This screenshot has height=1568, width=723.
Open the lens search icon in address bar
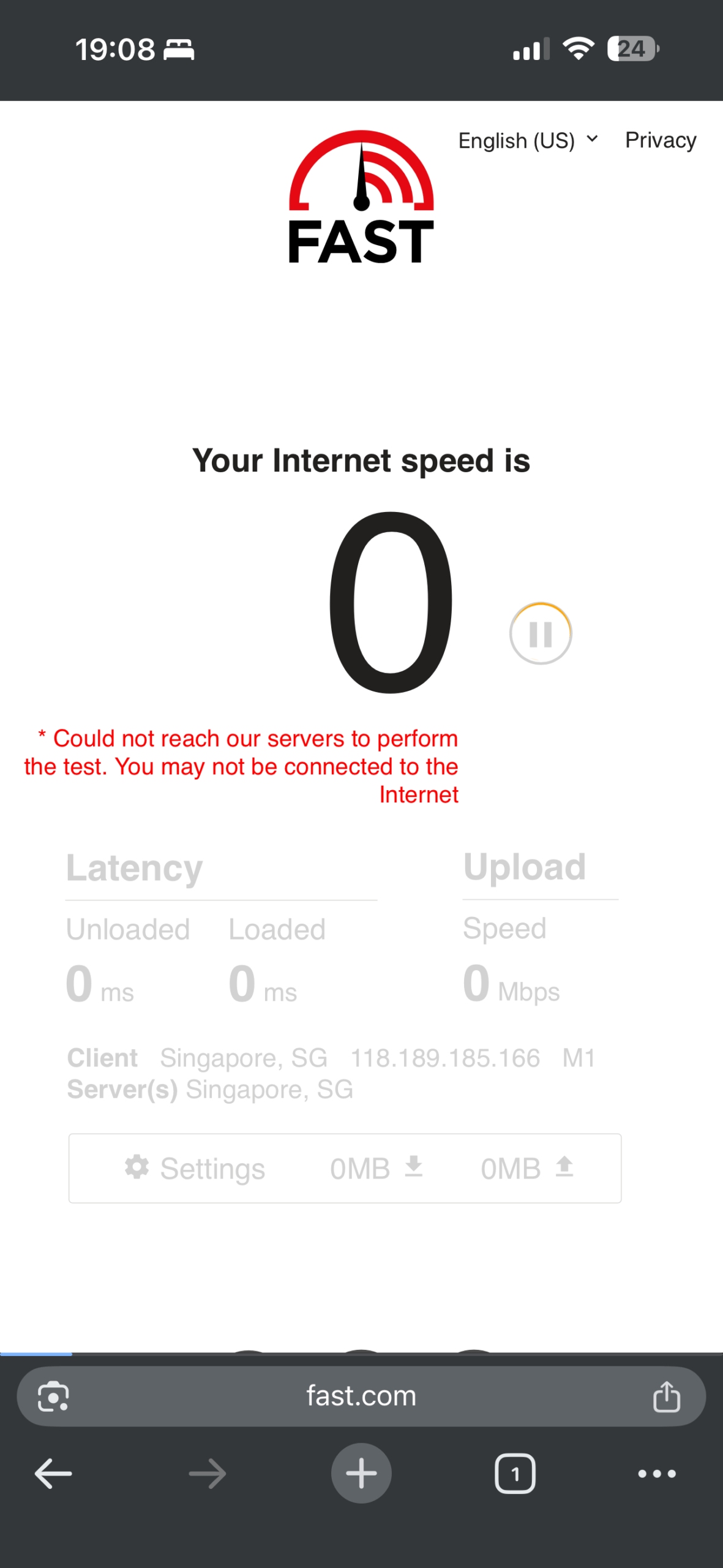pos(53,1397)
